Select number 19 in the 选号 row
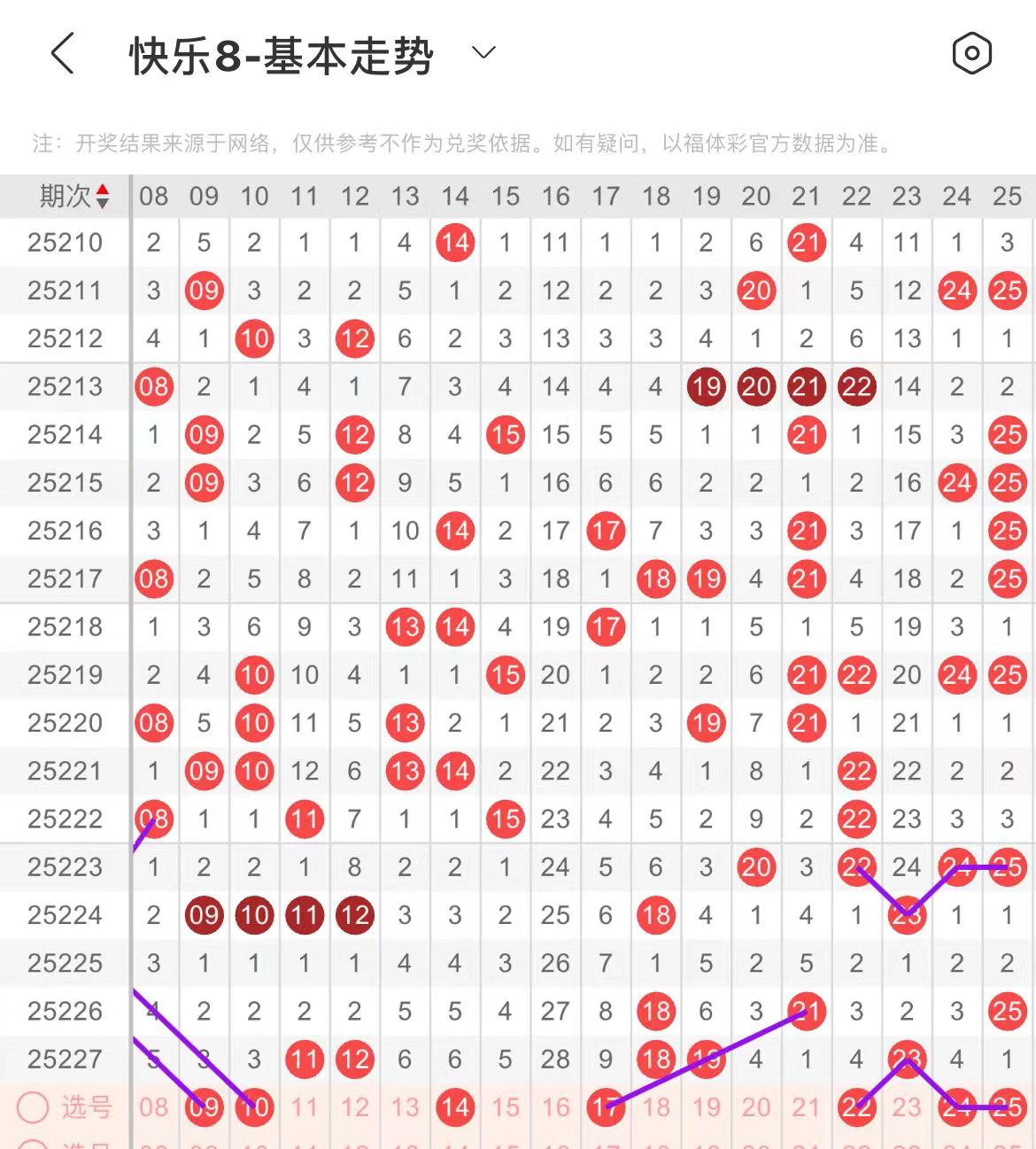 [x=706, y=1106]
